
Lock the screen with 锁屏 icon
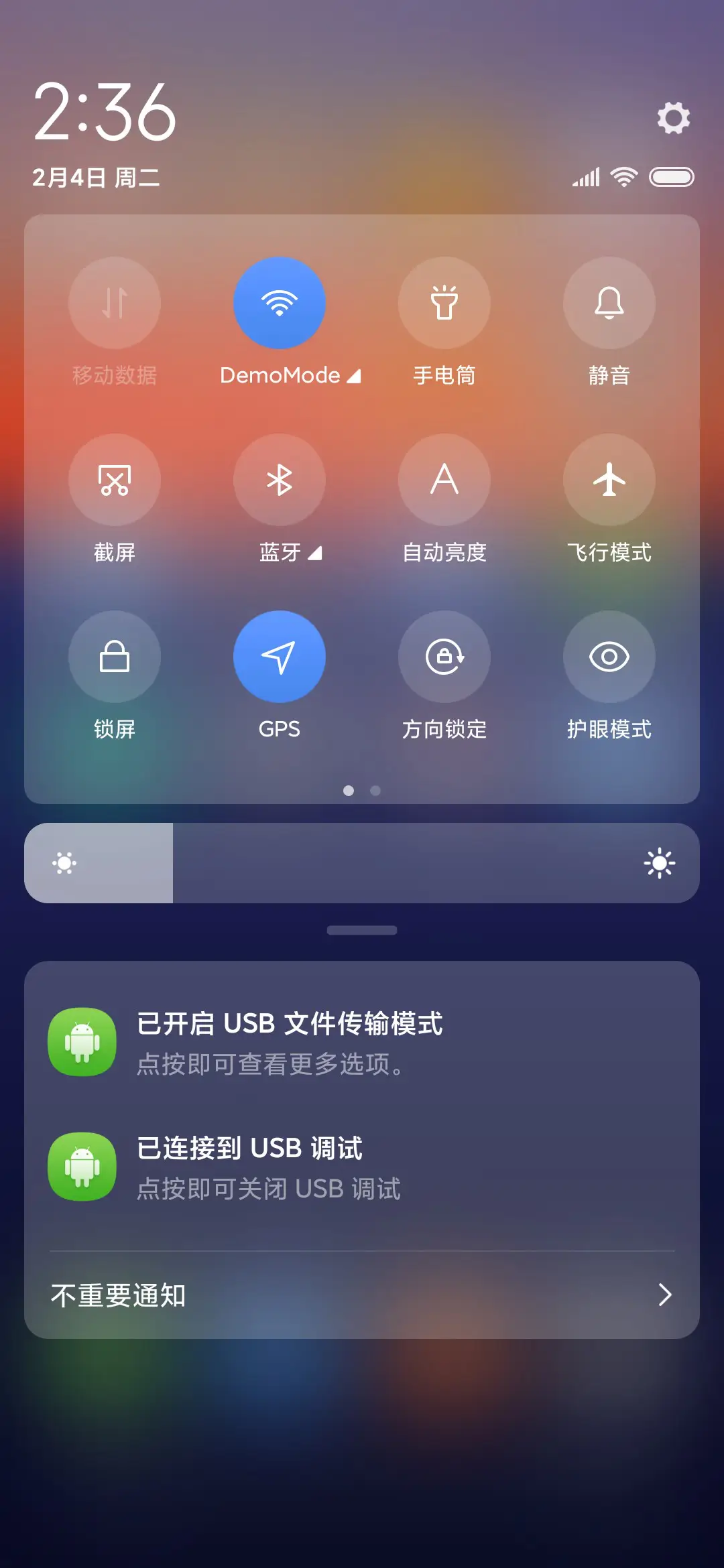(115, 657)
